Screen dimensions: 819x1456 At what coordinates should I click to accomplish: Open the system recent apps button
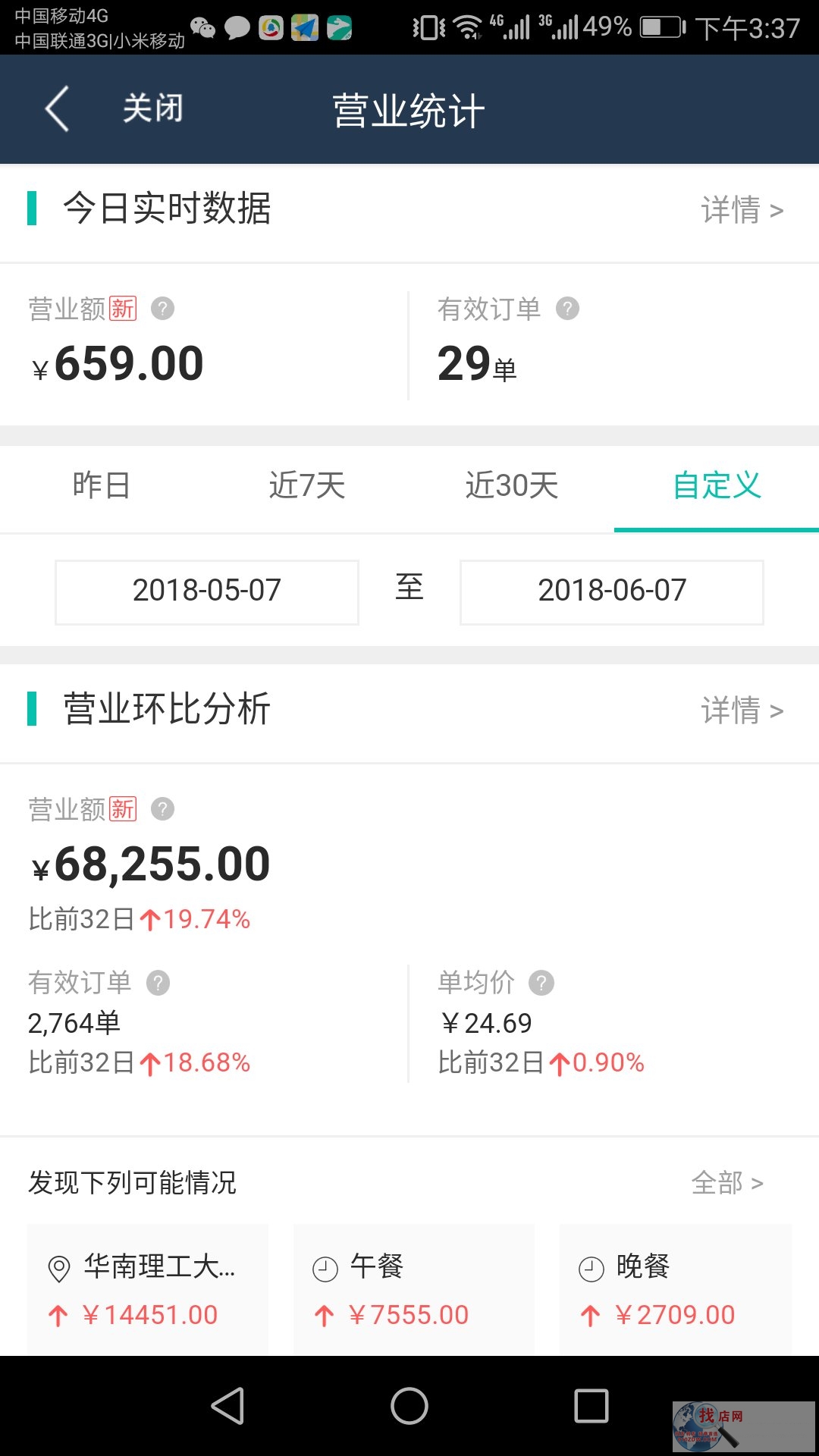(x=591, y=1406)
